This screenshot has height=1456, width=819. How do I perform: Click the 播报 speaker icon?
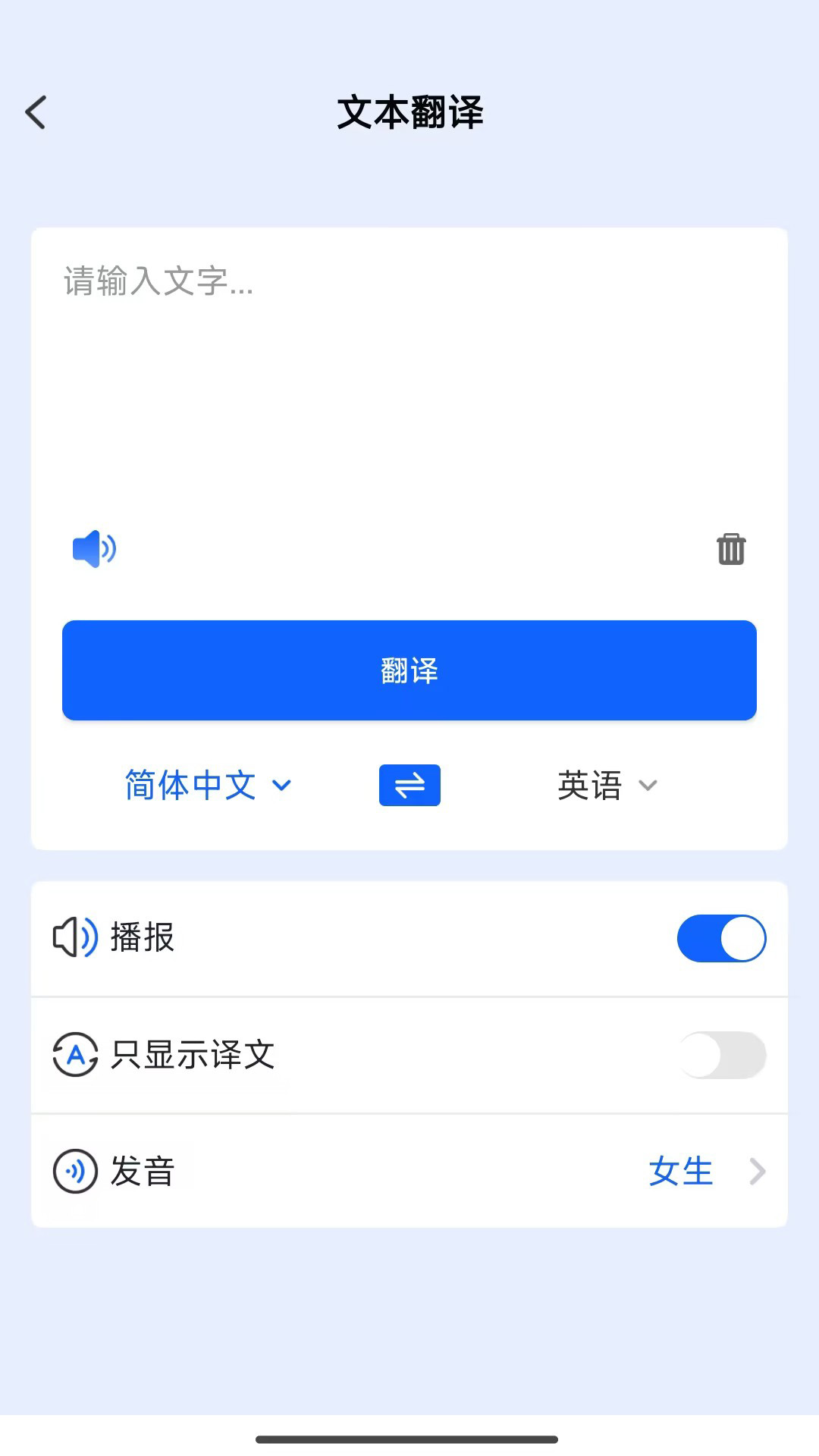click(76, 937)
